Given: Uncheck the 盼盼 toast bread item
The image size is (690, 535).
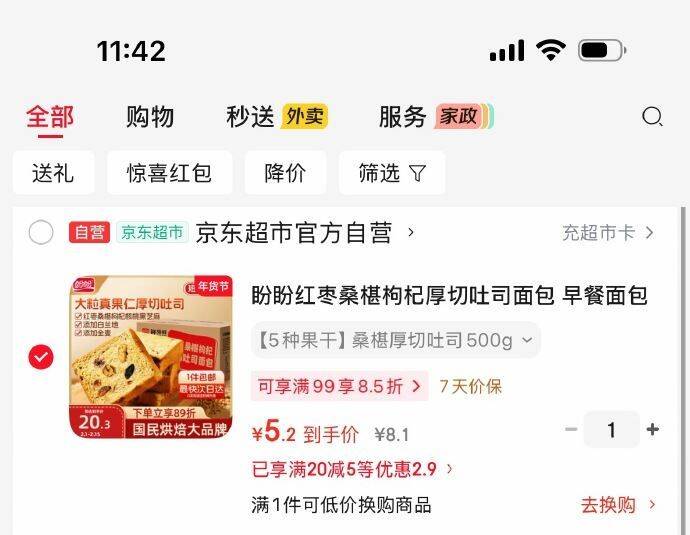Looking at the screenshot, I should pos(41,357).
